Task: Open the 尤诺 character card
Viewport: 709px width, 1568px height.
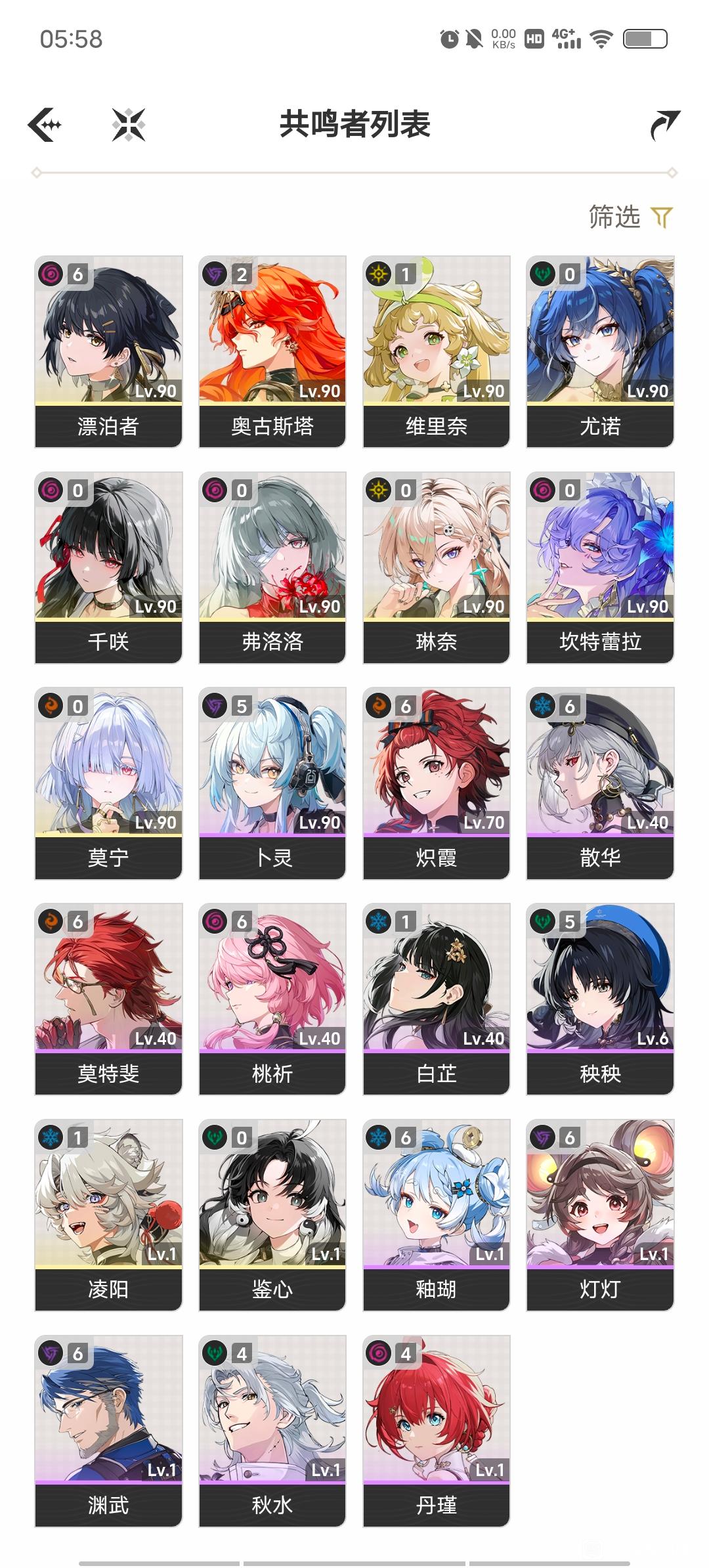Action: (600, 351)
